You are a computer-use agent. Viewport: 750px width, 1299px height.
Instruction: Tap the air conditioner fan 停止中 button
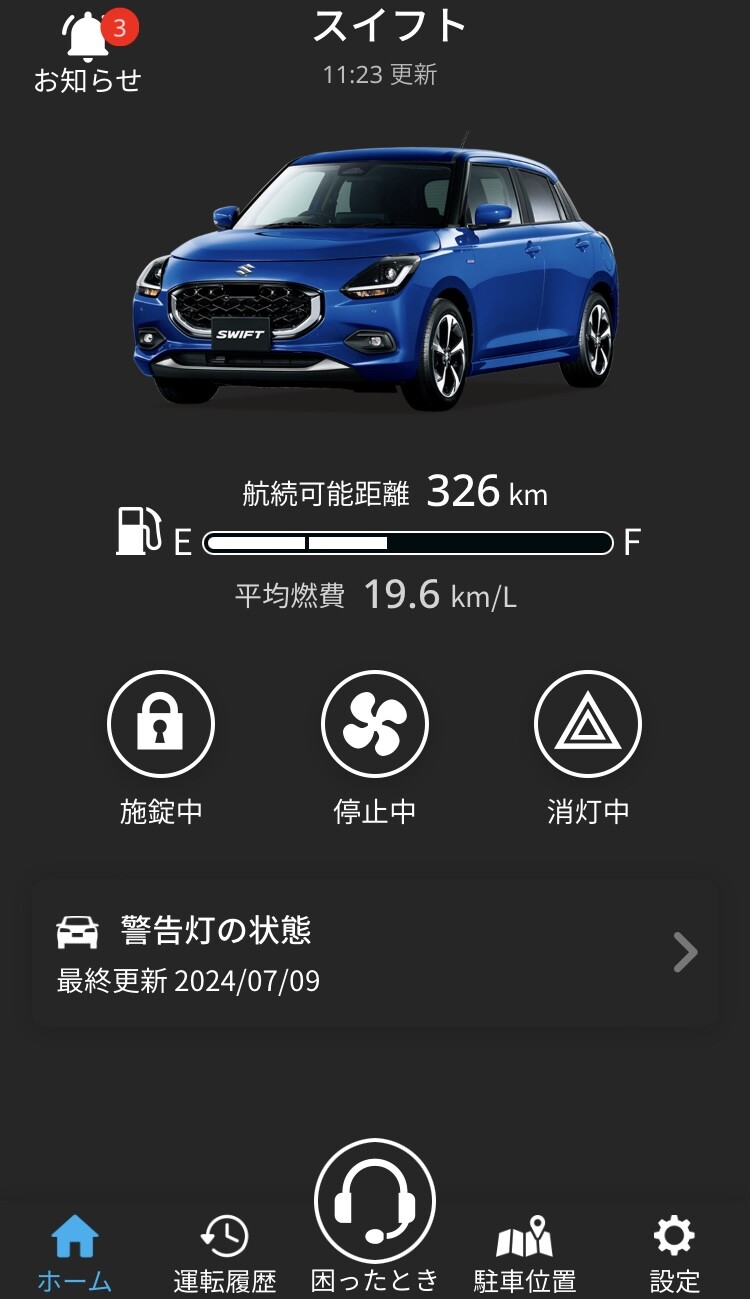(375, 724)
